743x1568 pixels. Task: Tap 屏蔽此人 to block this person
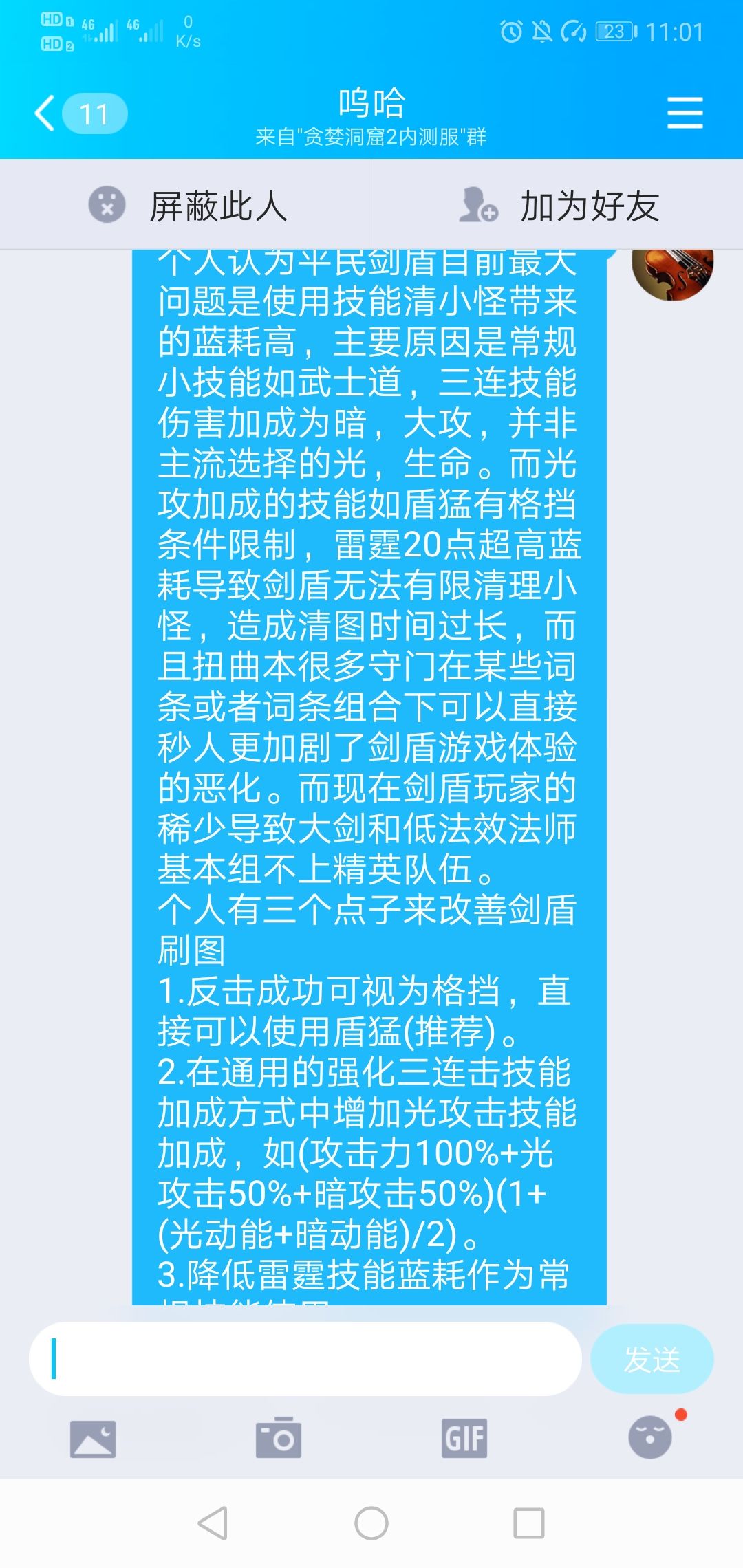(x=186, y=205)
